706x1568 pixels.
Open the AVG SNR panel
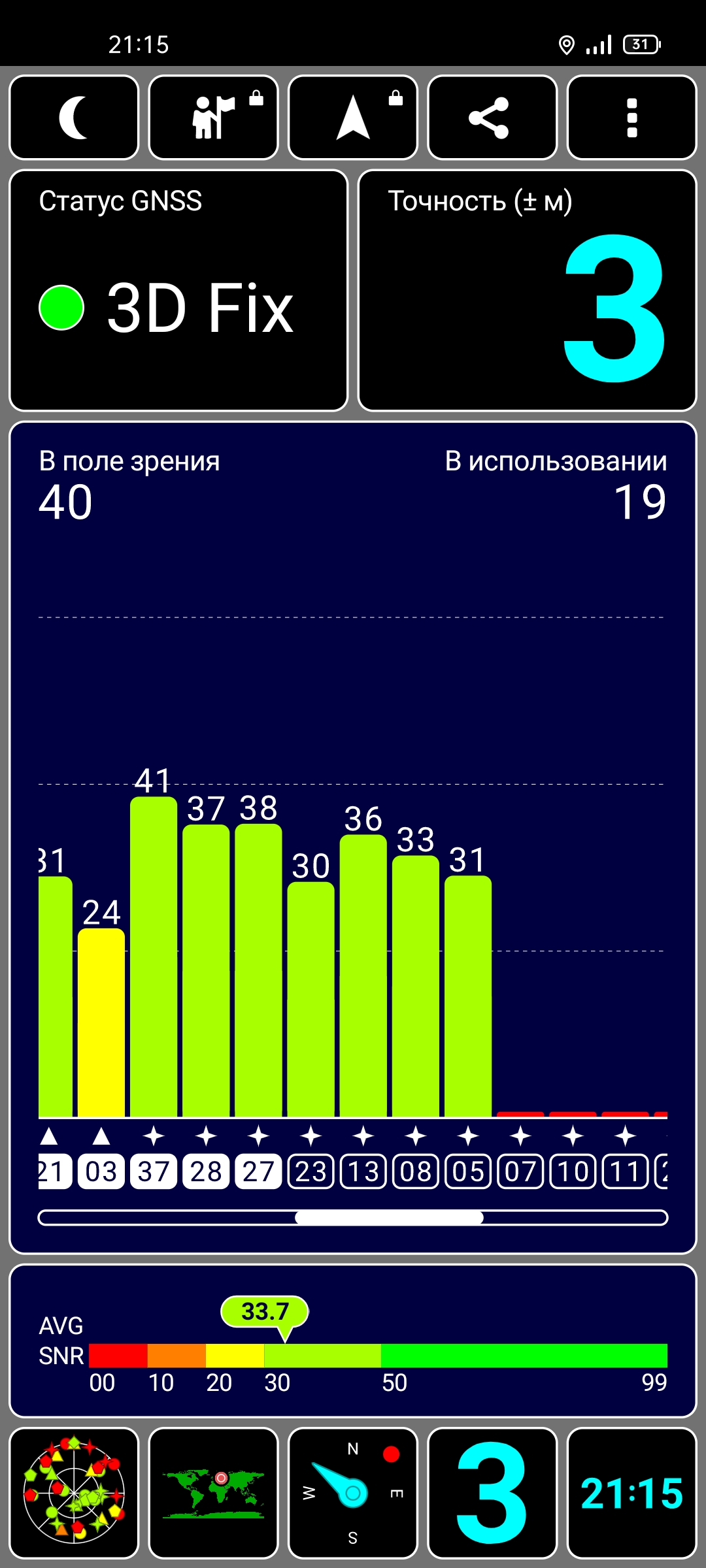click(x=353, y=1341)
